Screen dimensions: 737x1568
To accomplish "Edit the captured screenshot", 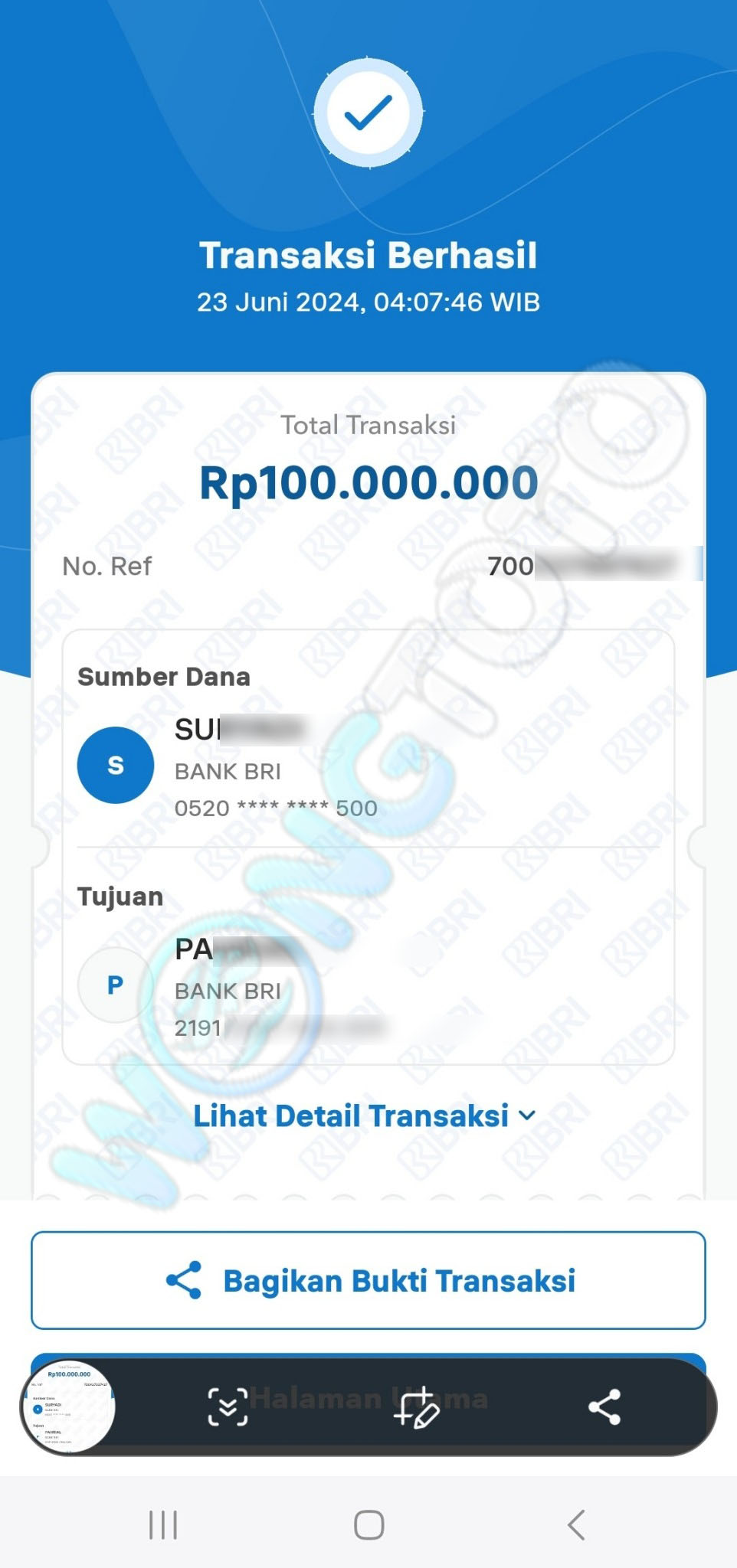I will click(416, 1408).
